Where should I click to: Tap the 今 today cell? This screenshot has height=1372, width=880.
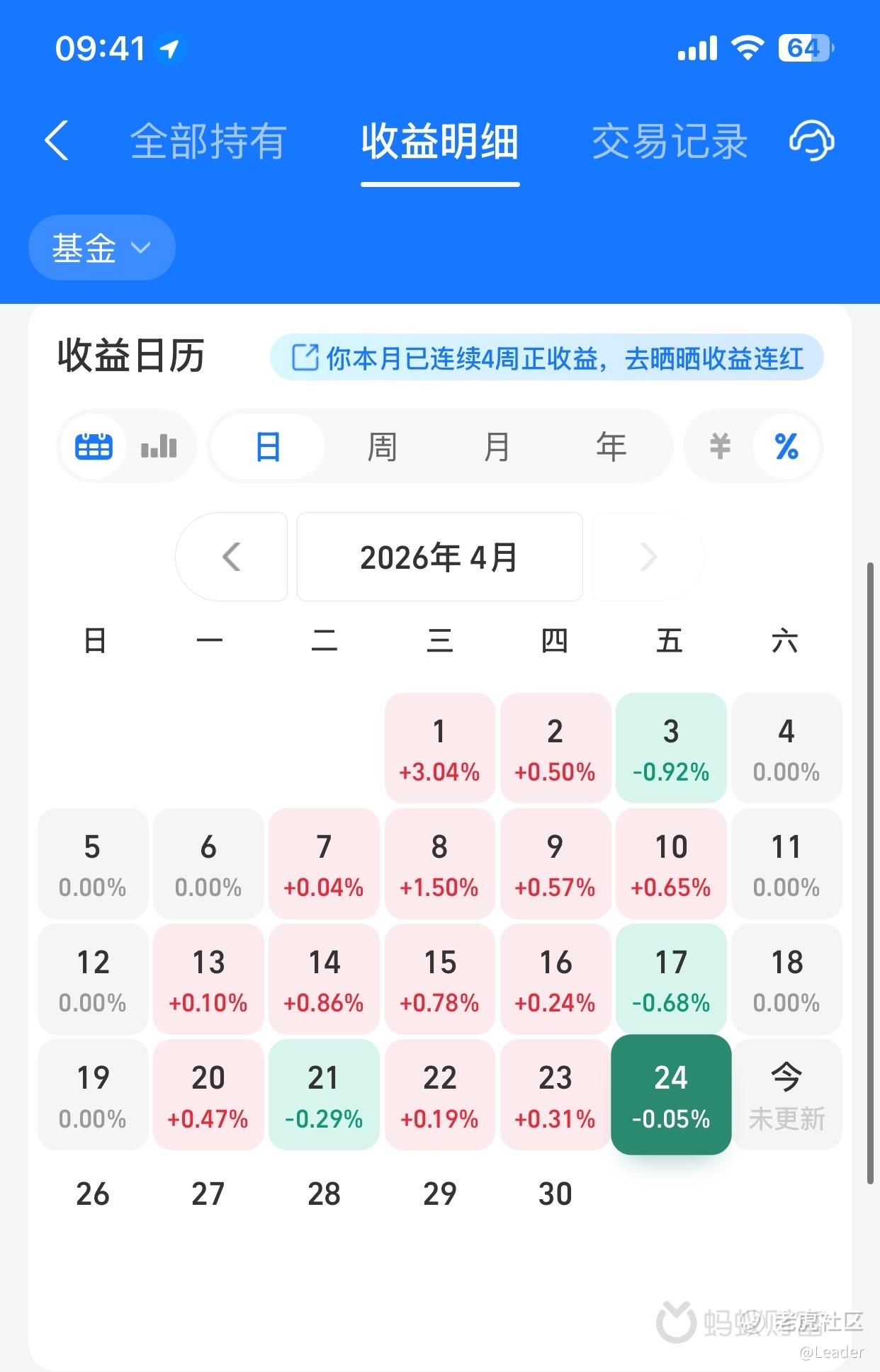786,1094
